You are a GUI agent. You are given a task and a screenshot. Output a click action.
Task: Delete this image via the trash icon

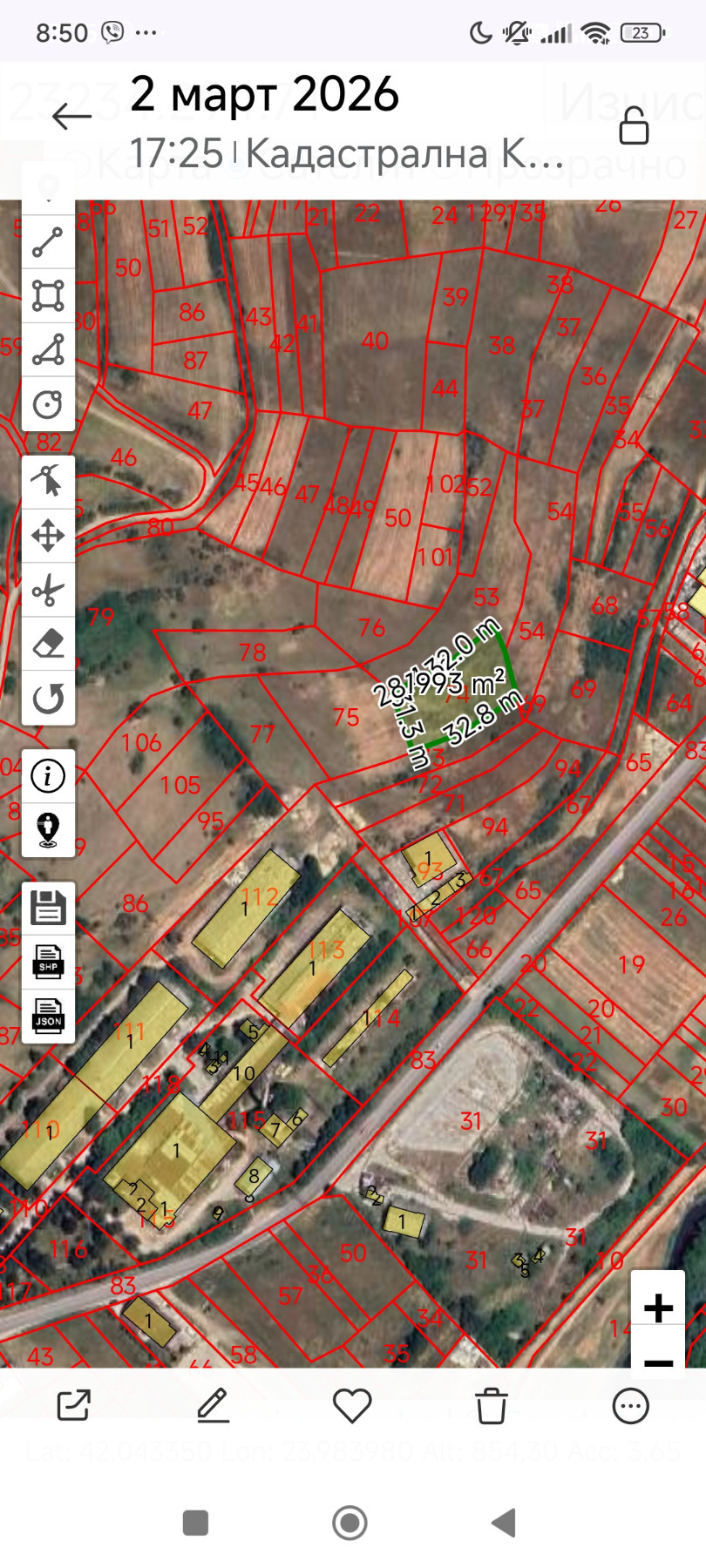(x=492, y=1405)
